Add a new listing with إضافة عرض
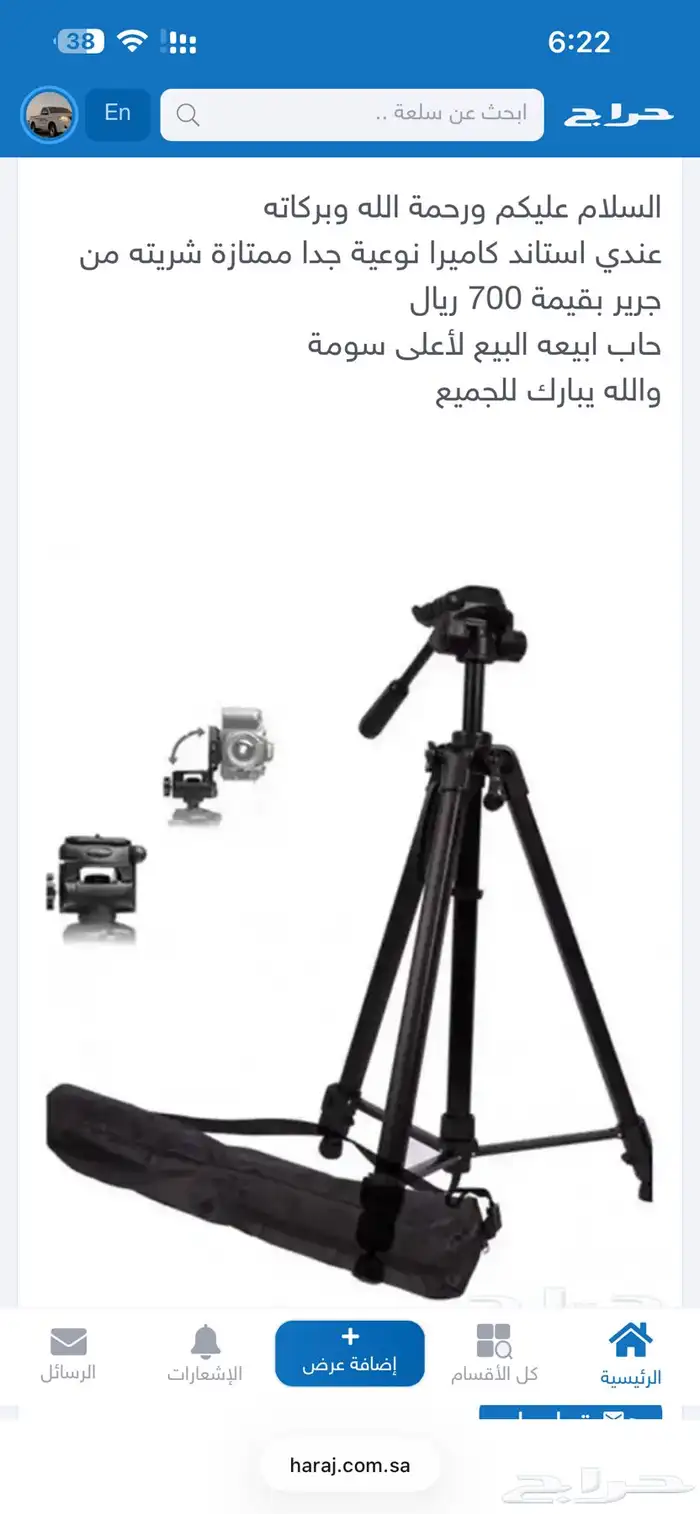 pyautogui.click(x=350, y=1353)
